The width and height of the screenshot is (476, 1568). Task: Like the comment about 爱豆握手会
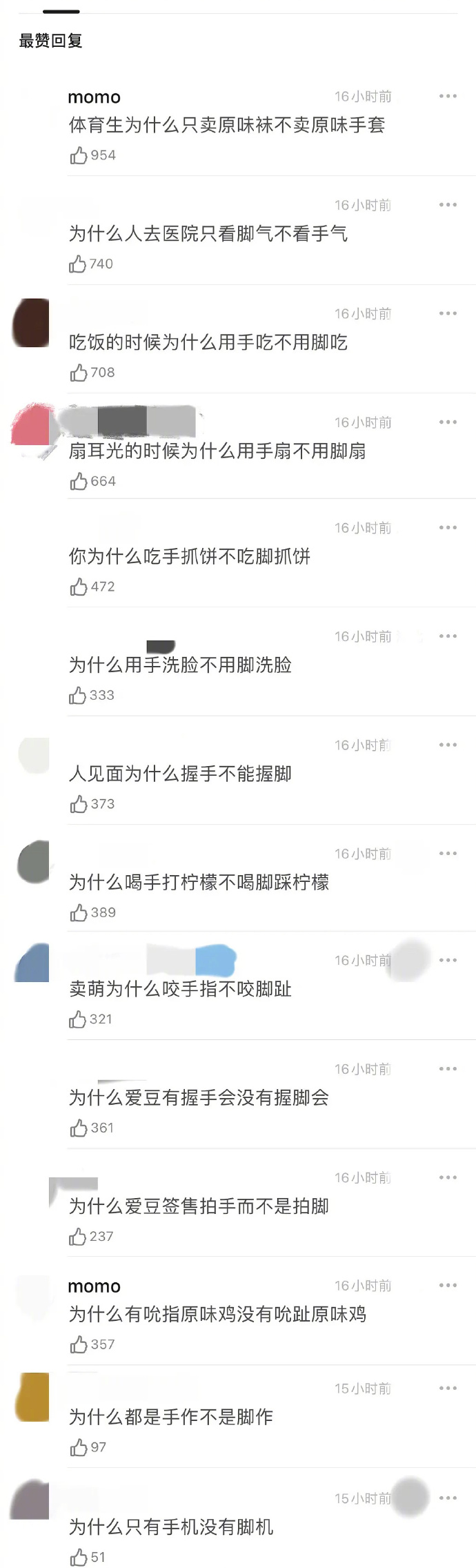coord(79,1128)
